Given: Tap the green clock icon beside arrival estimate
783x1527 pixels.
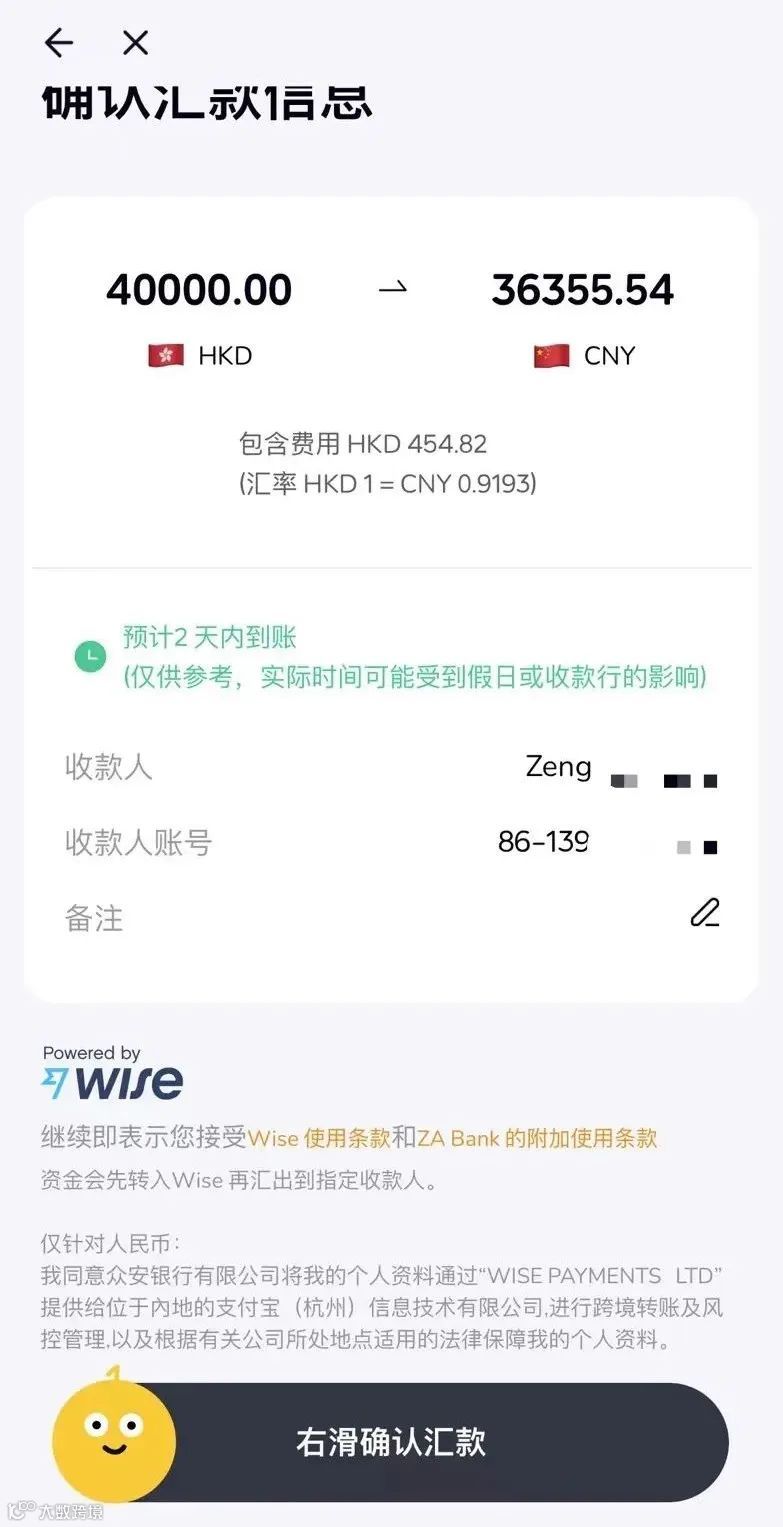Looking at the screenshot, I should (x=91, y=657).
